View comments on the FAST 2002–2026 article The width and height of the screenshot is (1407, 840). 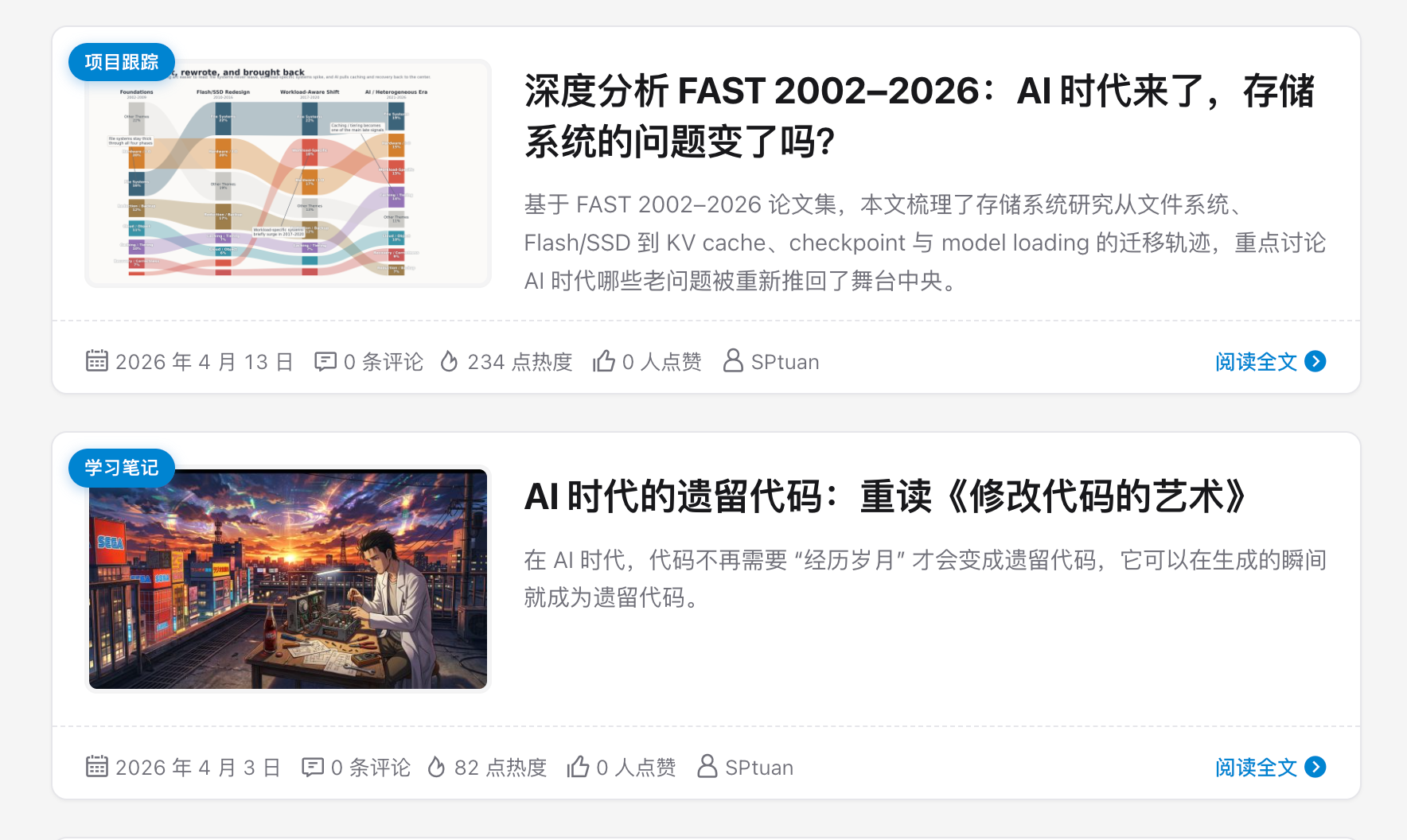[x=369, y=362]
